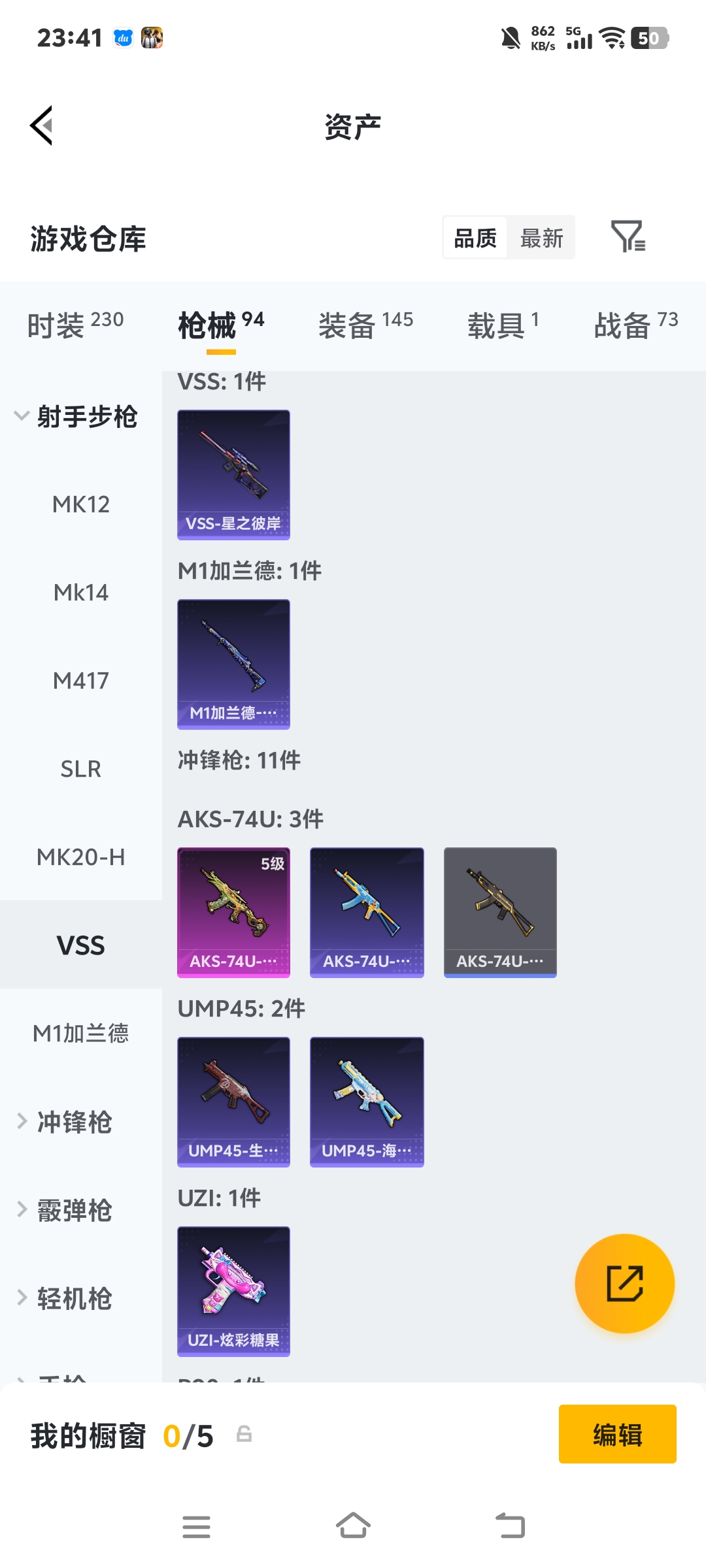This screenshot has height=1568, width=706.
Task: Collapse the 射手步枪 category
Action: (75, 417)
